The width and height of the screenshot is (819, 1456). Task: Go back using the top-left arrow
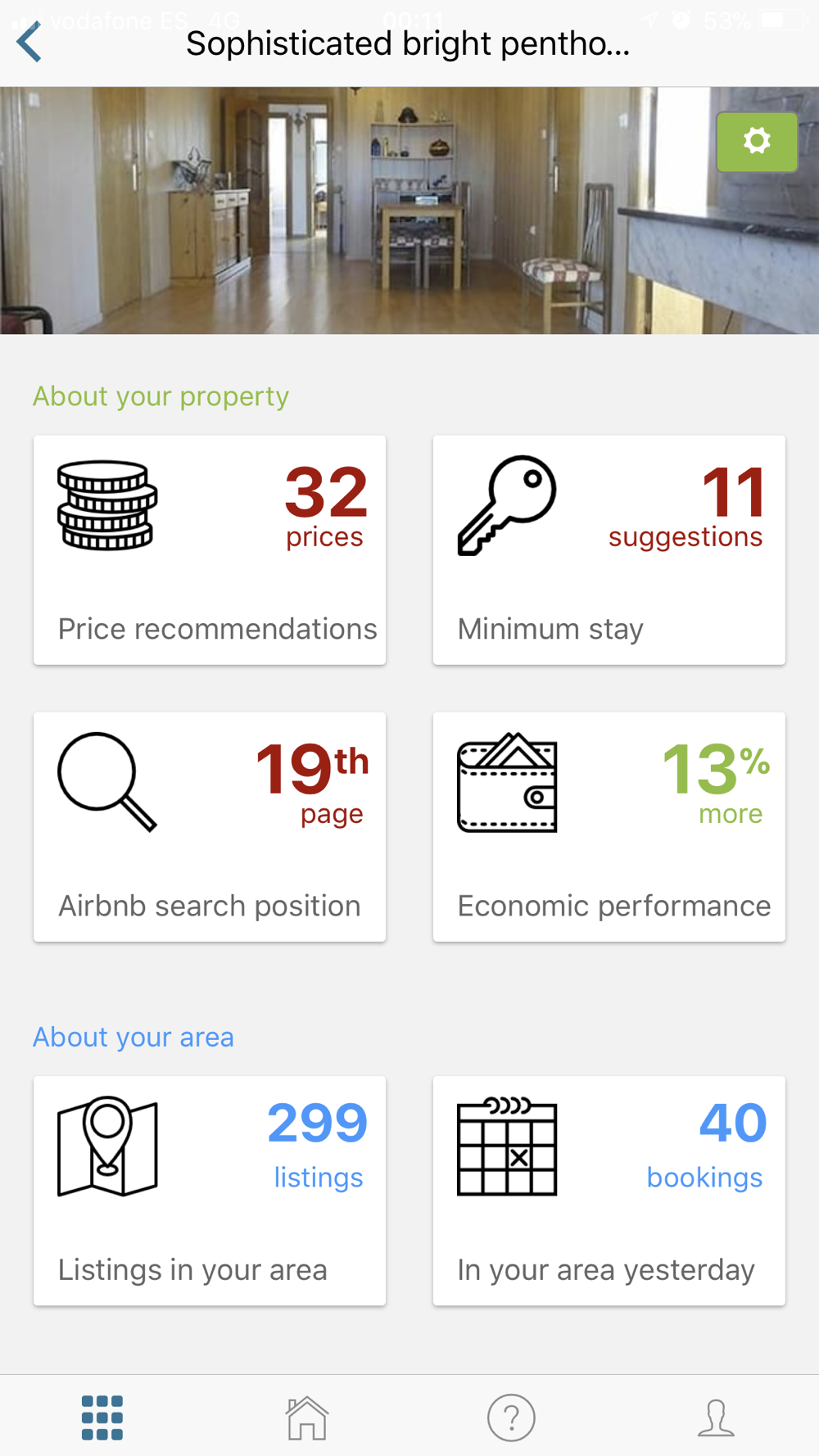(x=29, y=43)
